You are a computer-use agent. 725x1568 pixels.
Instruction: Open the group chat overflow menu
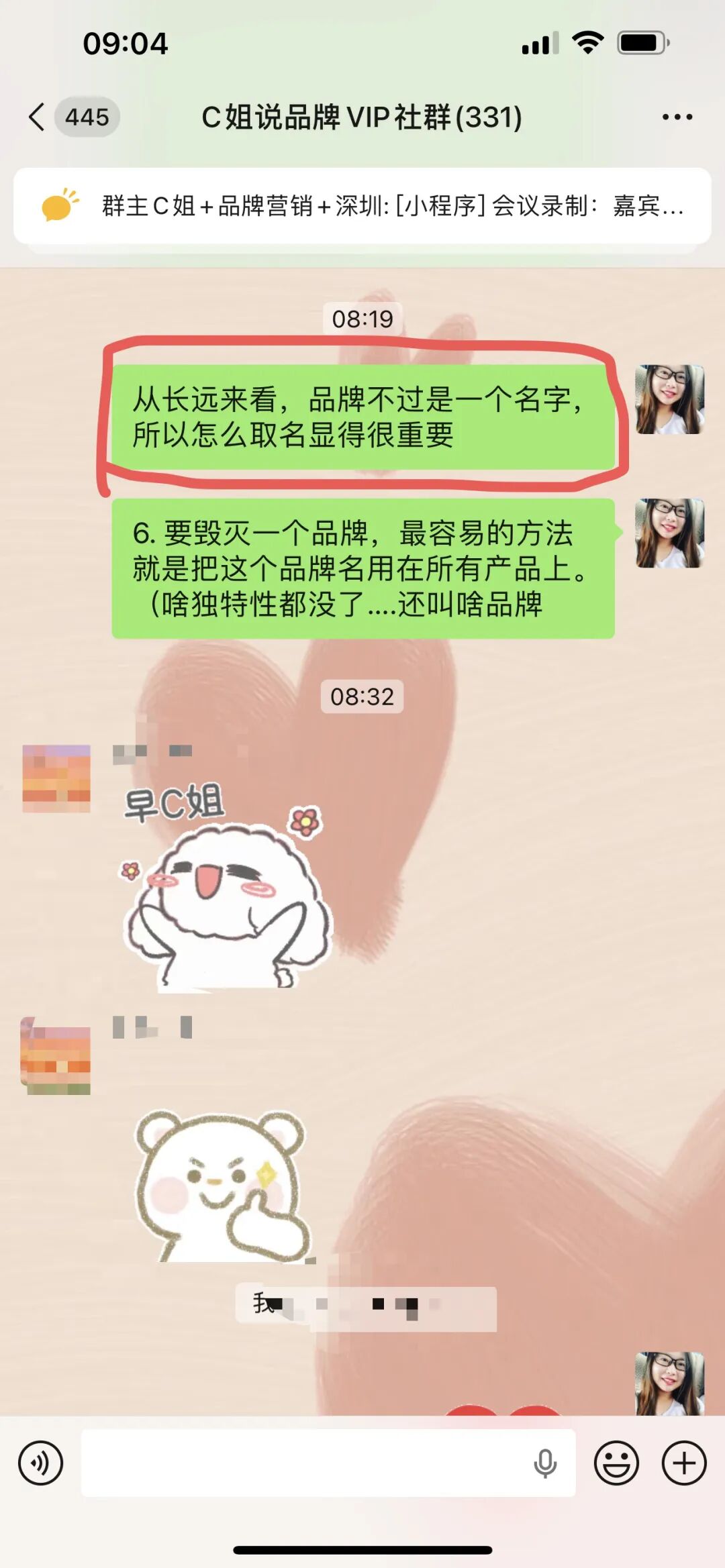(x=677, y=117)
